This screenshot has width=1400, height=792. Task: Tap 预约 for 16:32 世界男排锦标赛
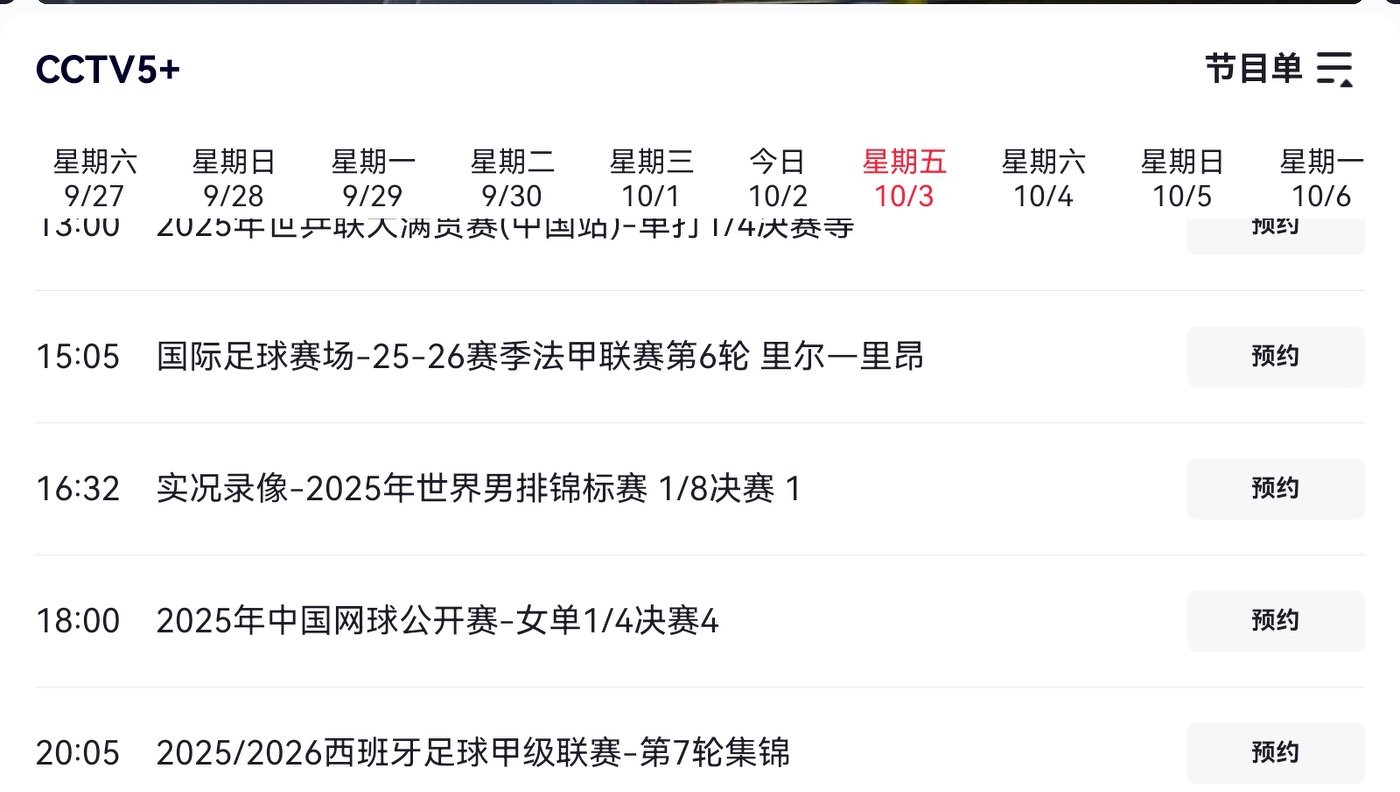(x=1275, y=488)
